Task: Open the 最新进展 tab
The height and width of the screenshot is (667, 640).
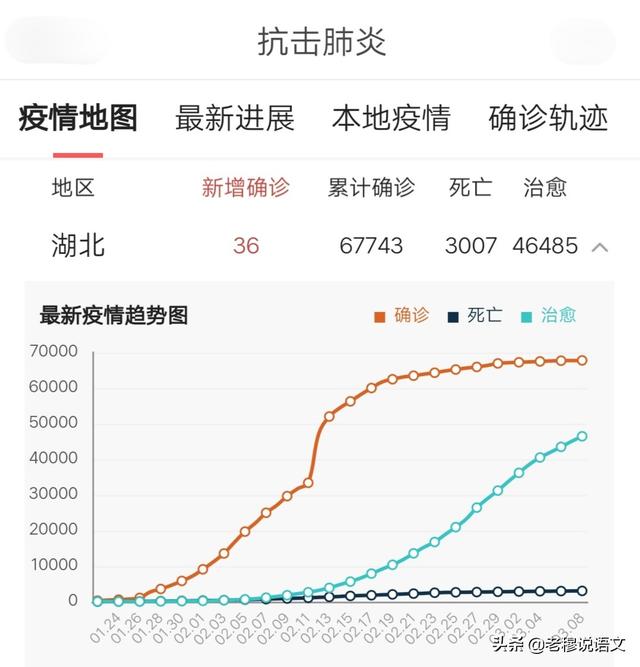Action: click(235, 118)
